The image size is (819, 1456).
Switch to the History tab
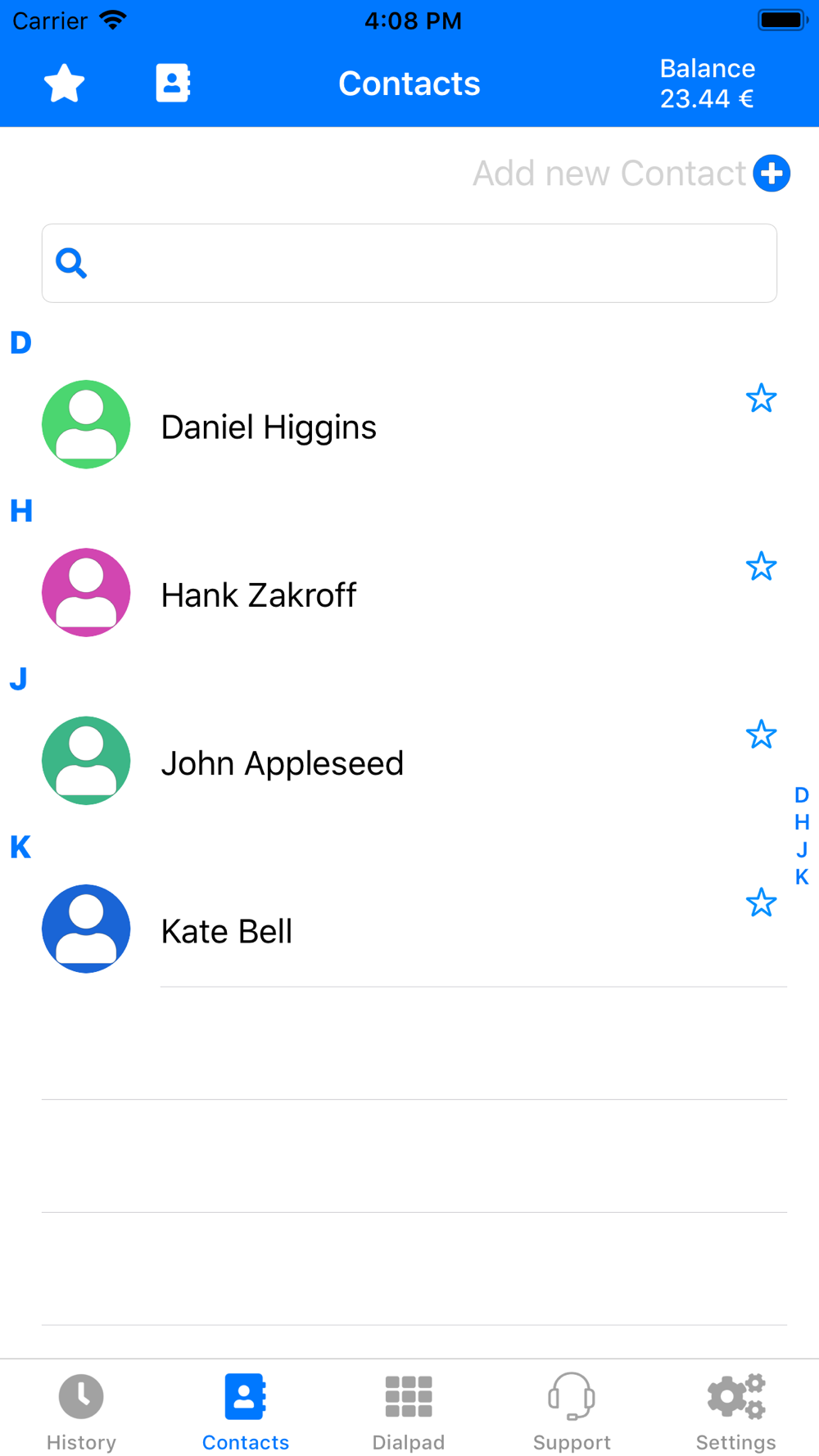point(81,1412)
